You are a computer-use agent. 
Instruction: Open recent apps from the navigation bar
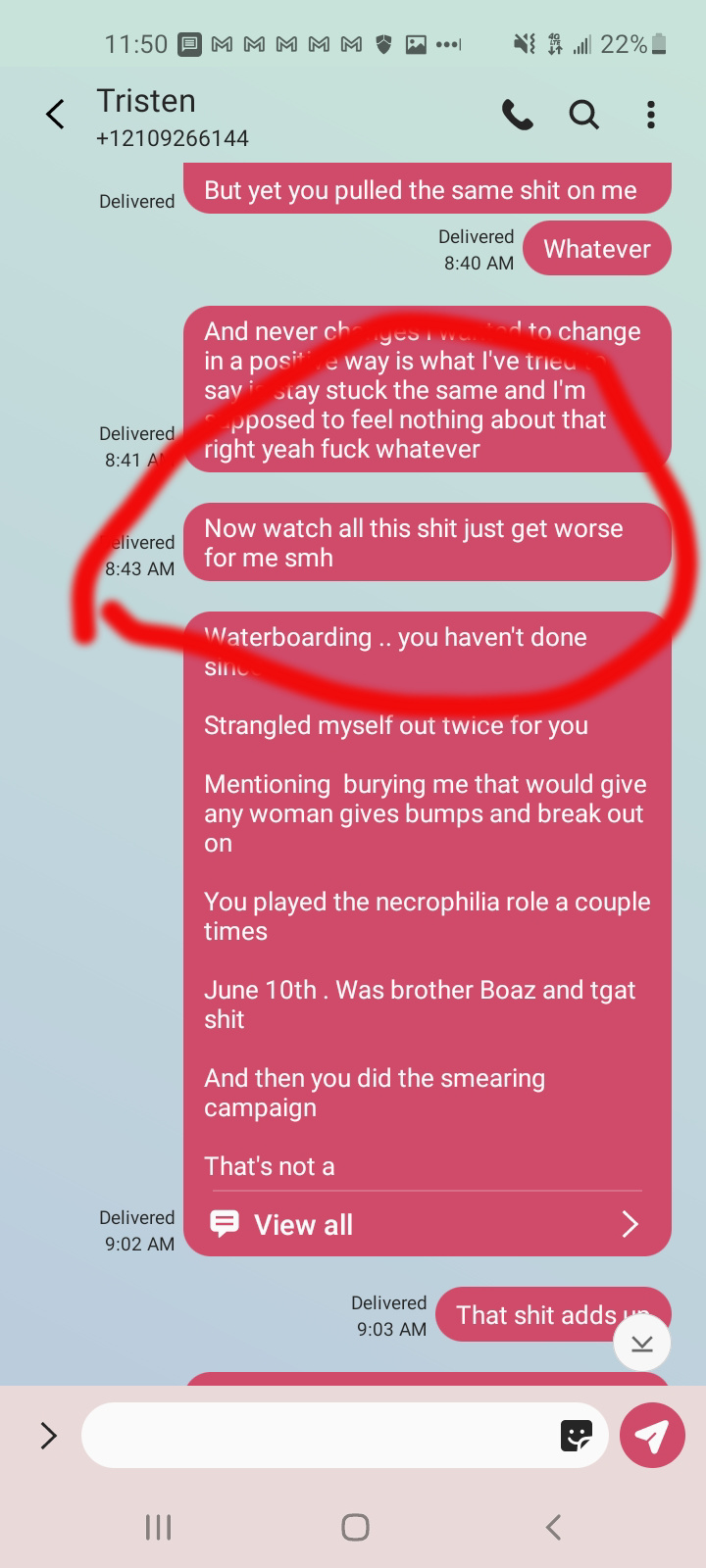pos(158,1526)
